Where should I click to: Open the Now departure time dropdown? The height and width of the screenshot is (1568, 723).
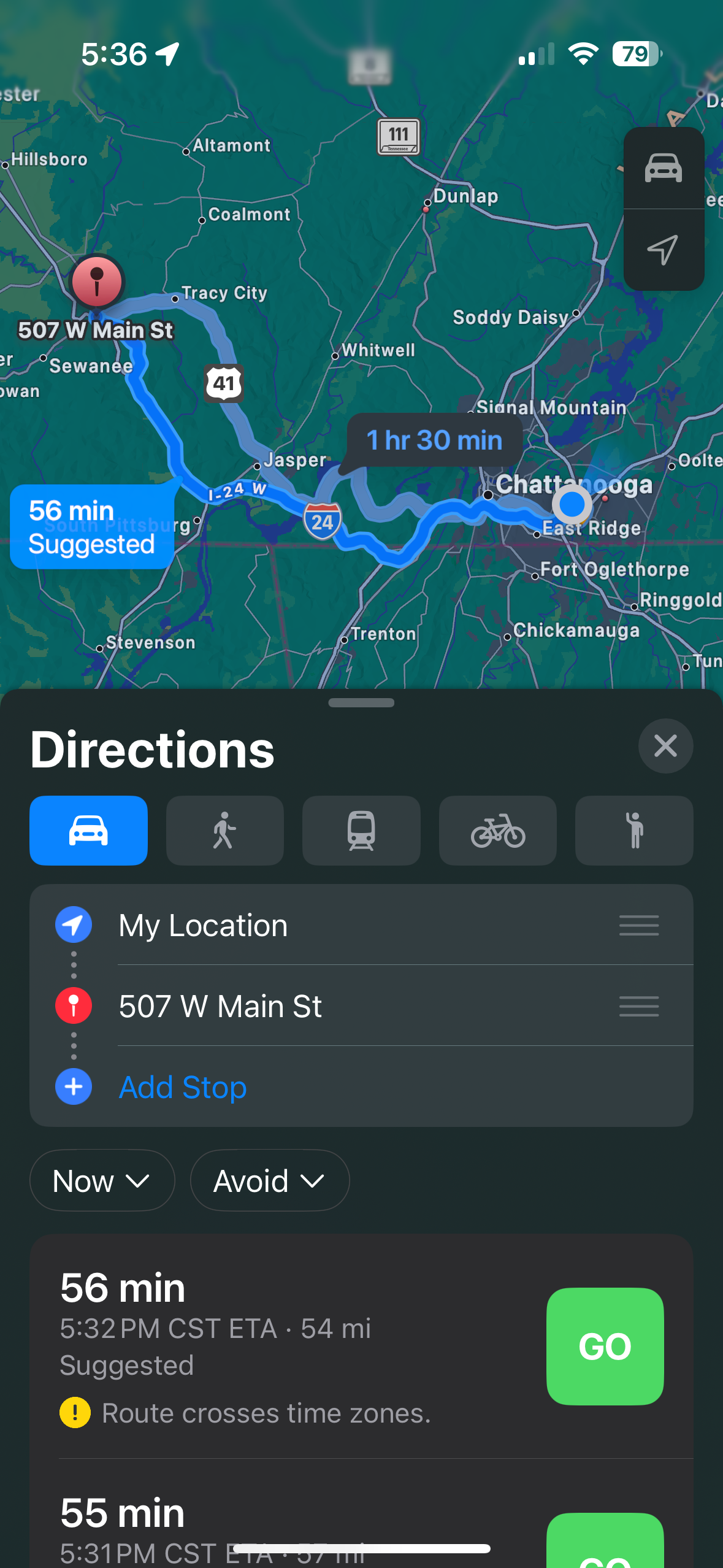tap(102, 1181)
